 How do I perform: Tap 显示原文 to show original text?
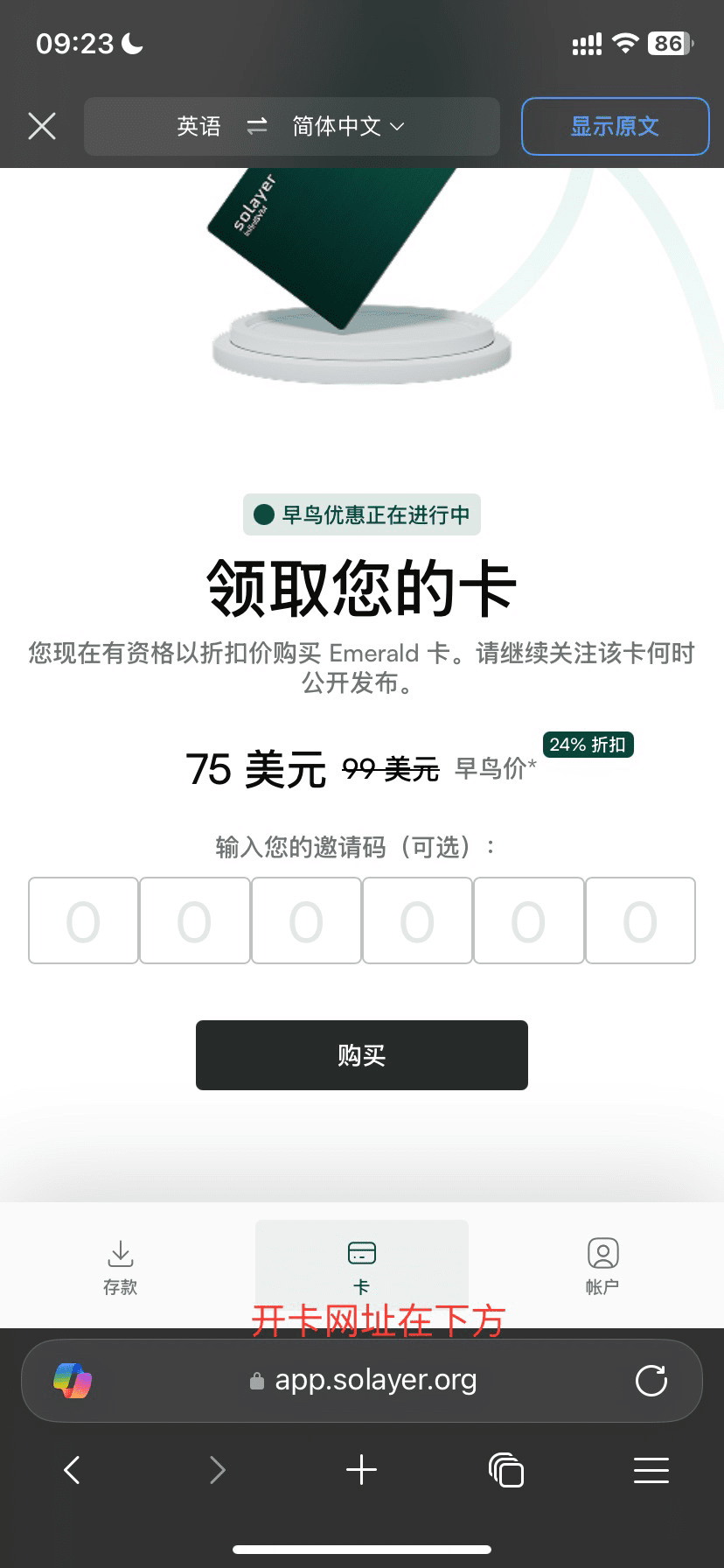point(615,126)
